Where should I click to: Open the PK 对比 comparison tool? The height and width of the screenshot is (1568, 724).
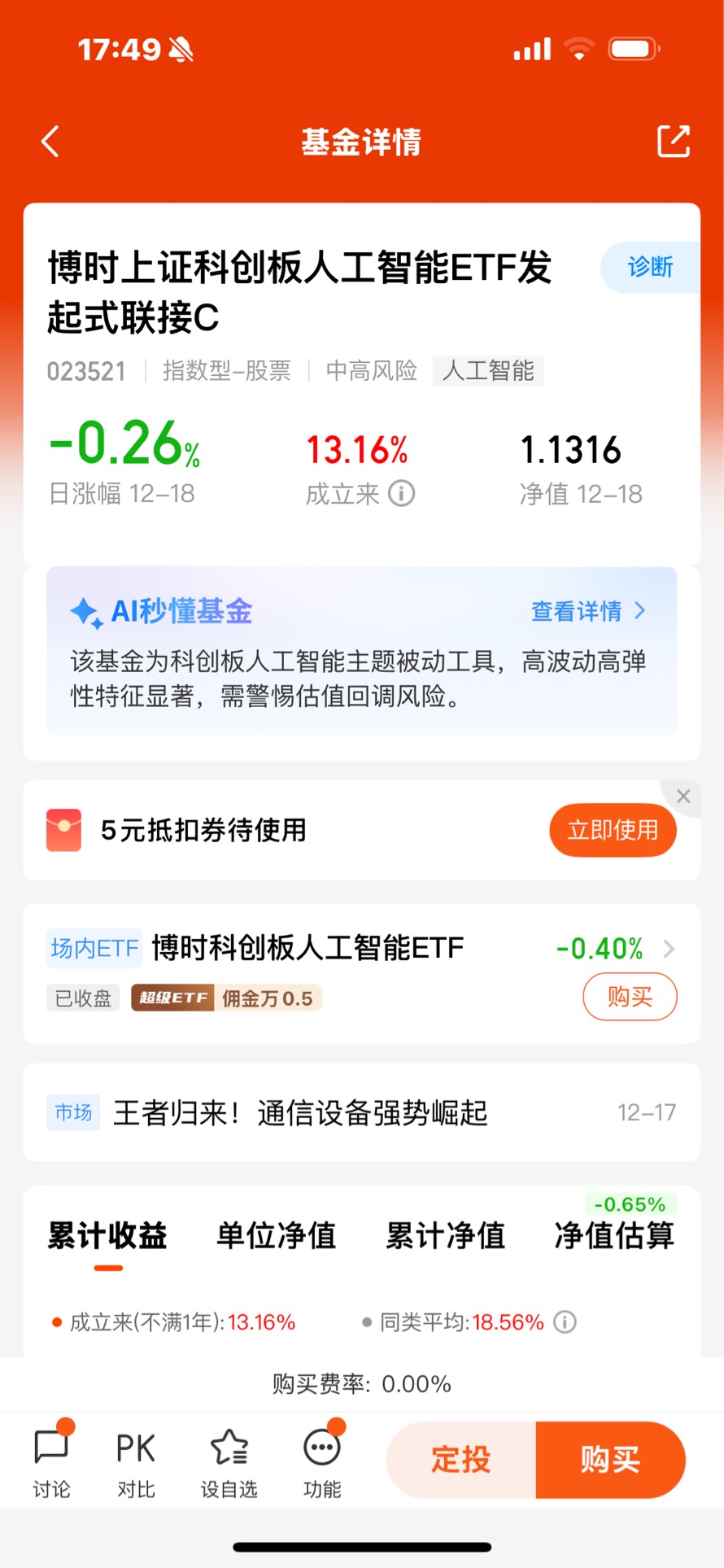(x=136, y=1462)
